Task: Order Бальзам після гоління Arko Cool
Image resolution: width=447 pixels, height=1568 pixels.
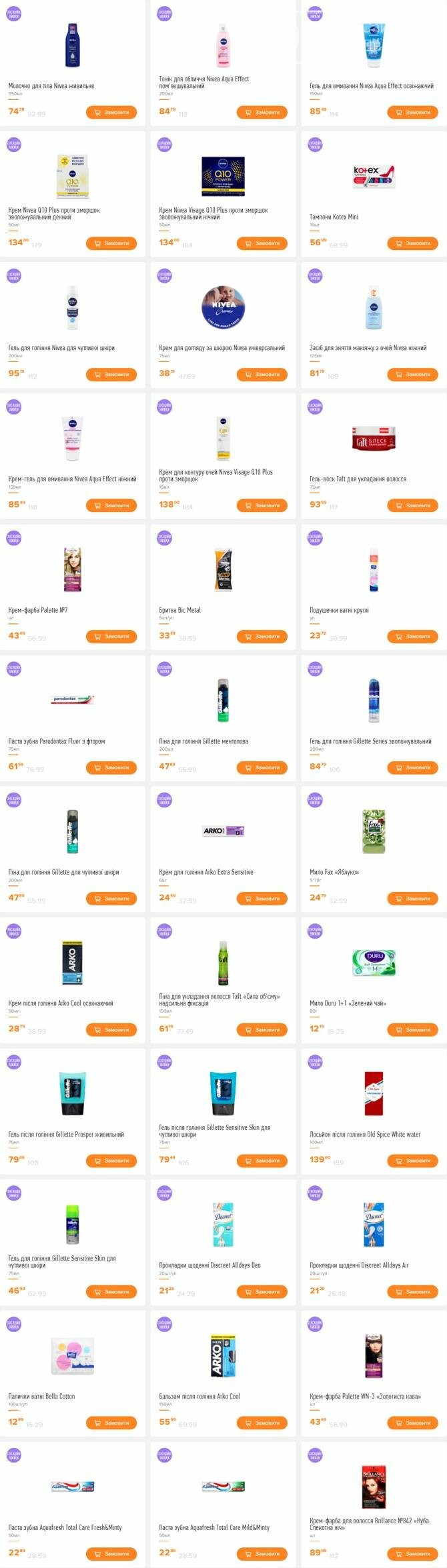Action: click(262, 1423)
